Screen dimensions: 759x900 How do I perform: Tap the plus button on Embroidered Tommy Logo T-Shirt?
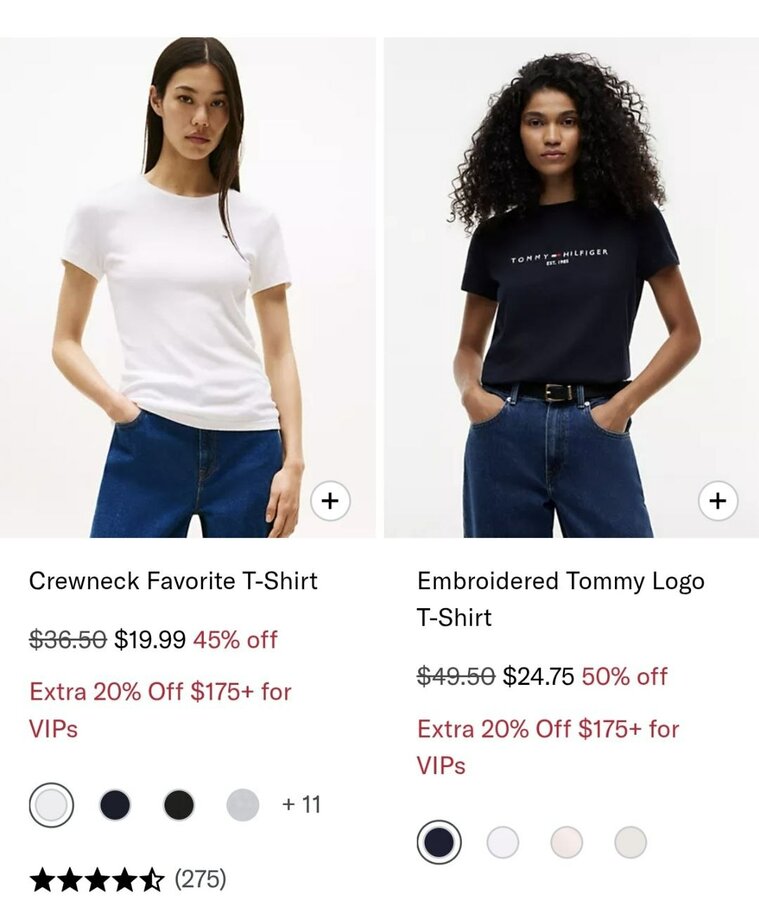click(717, 500)
